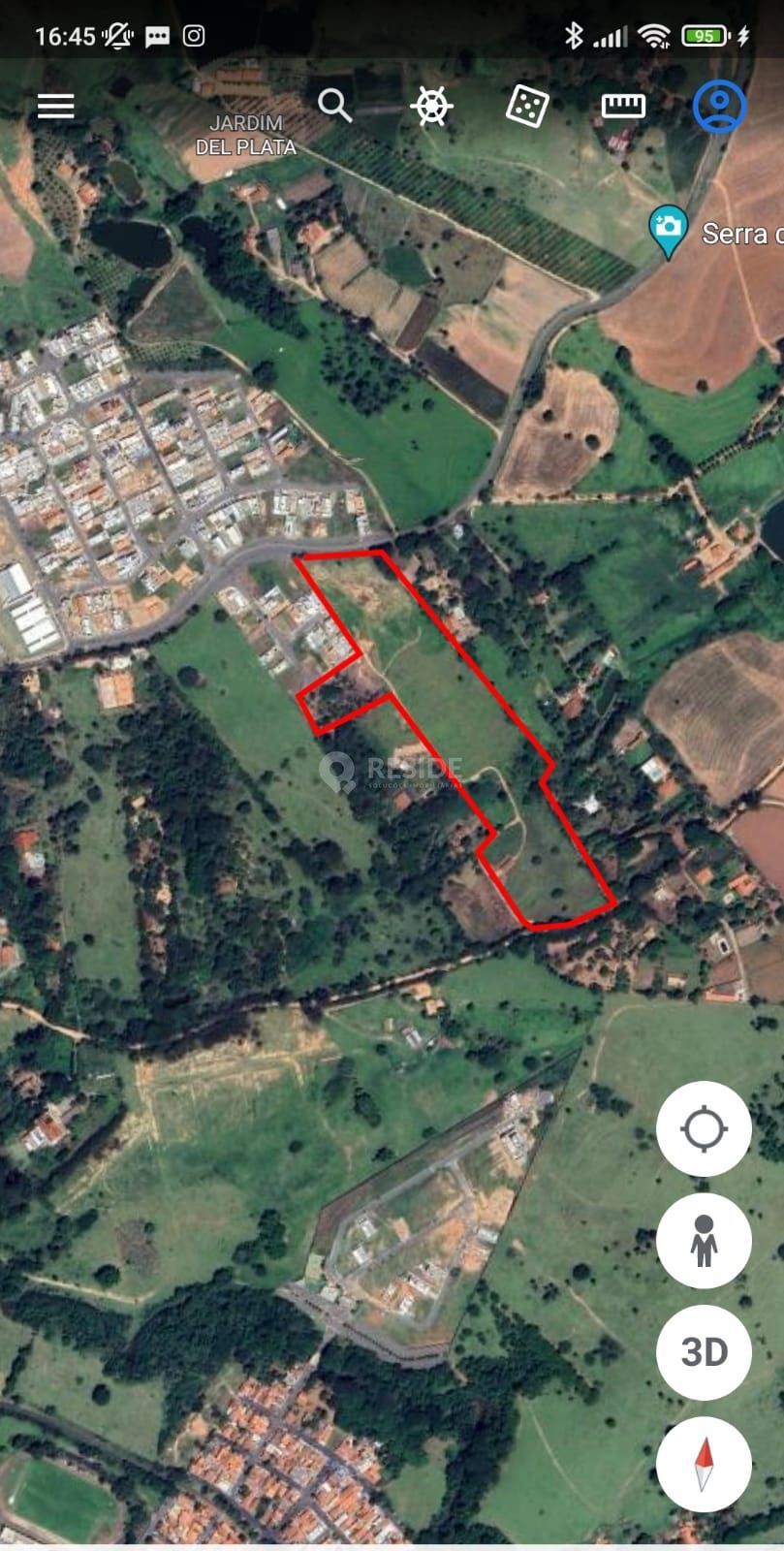Screen dimensions: 784x1551
Task: Open the account profile icon
Action: 719,106
